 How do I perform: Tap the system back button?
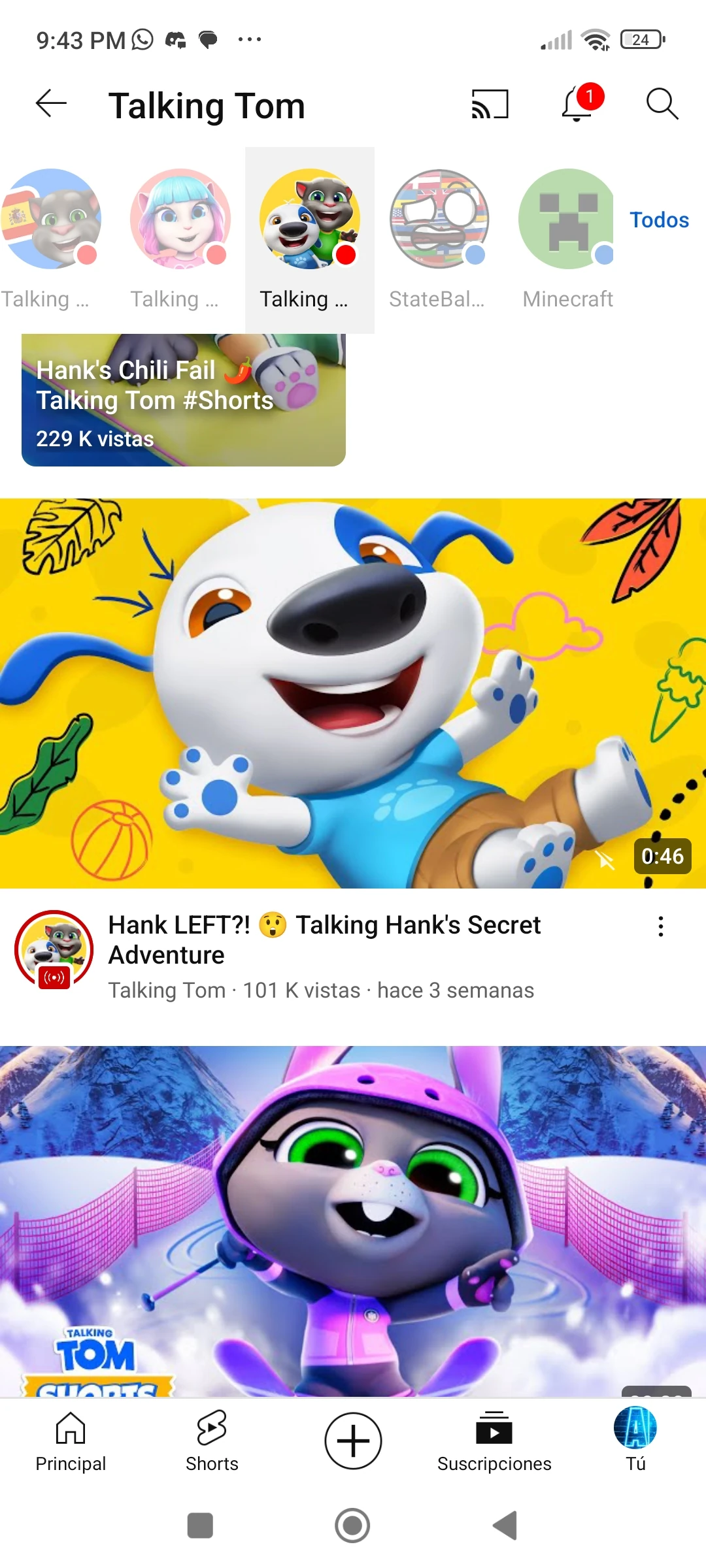point(505,1526)
